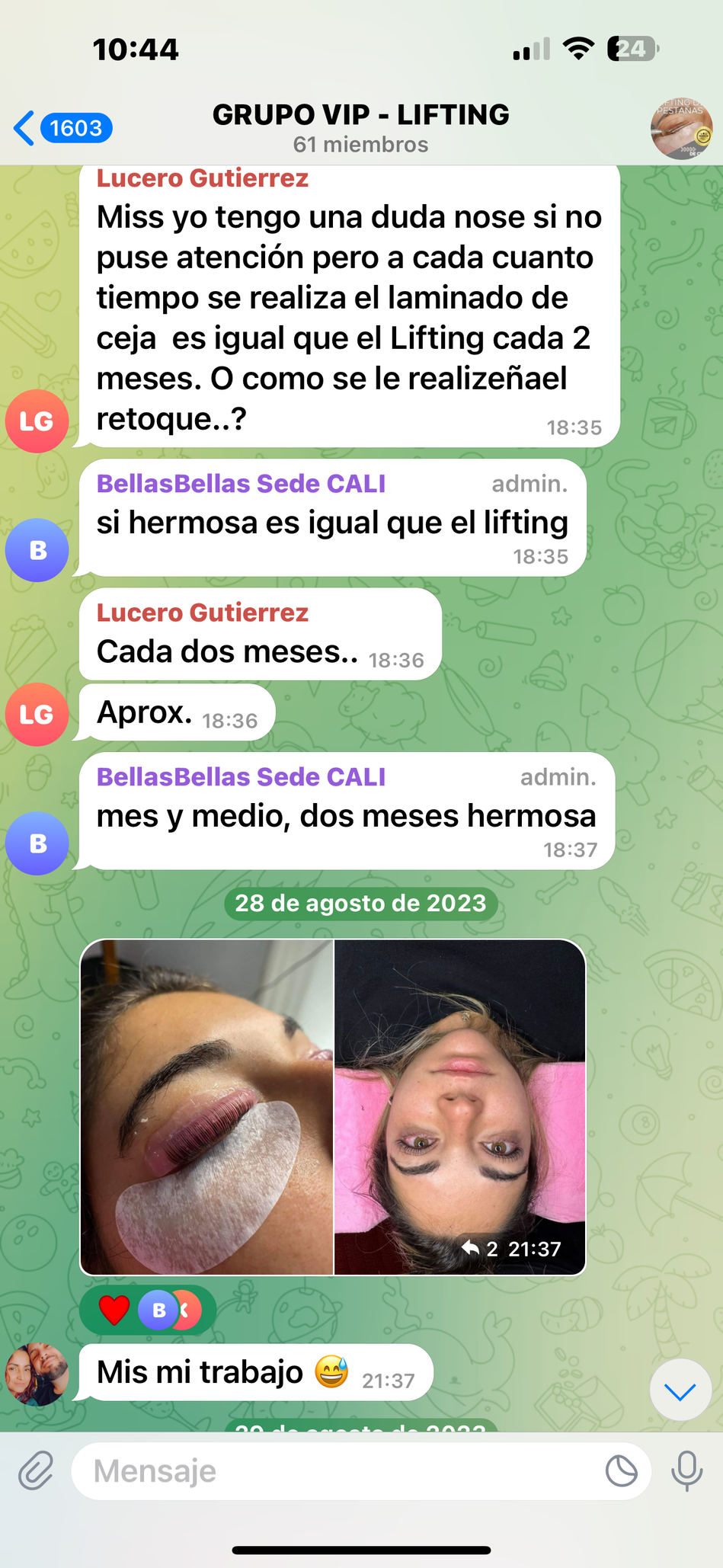723x1568 pixels.
Task: Open the sticker panel icon in message field
Action: [621, 1470]
